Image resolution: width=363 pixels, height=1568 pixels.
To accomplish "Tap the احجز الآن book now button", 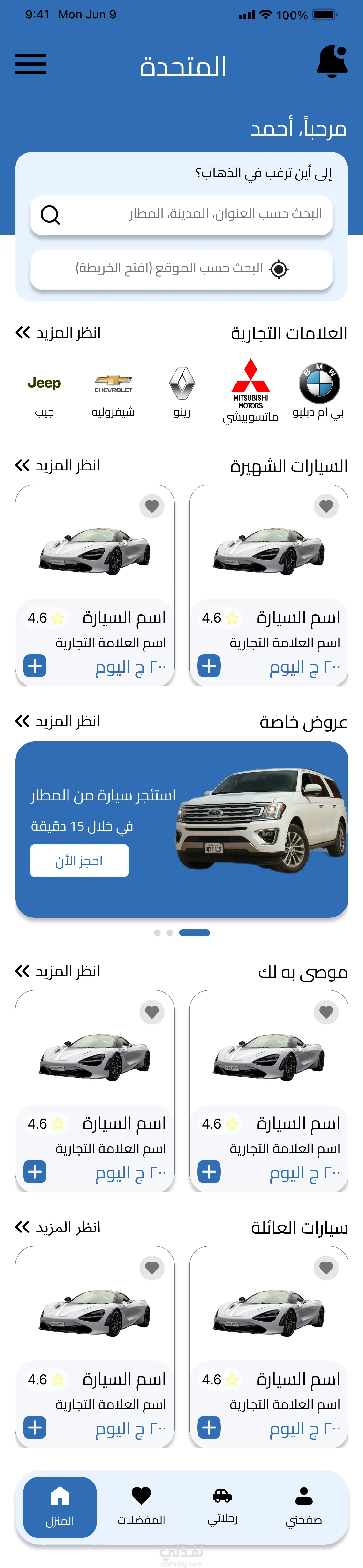I will pos(79,861).
